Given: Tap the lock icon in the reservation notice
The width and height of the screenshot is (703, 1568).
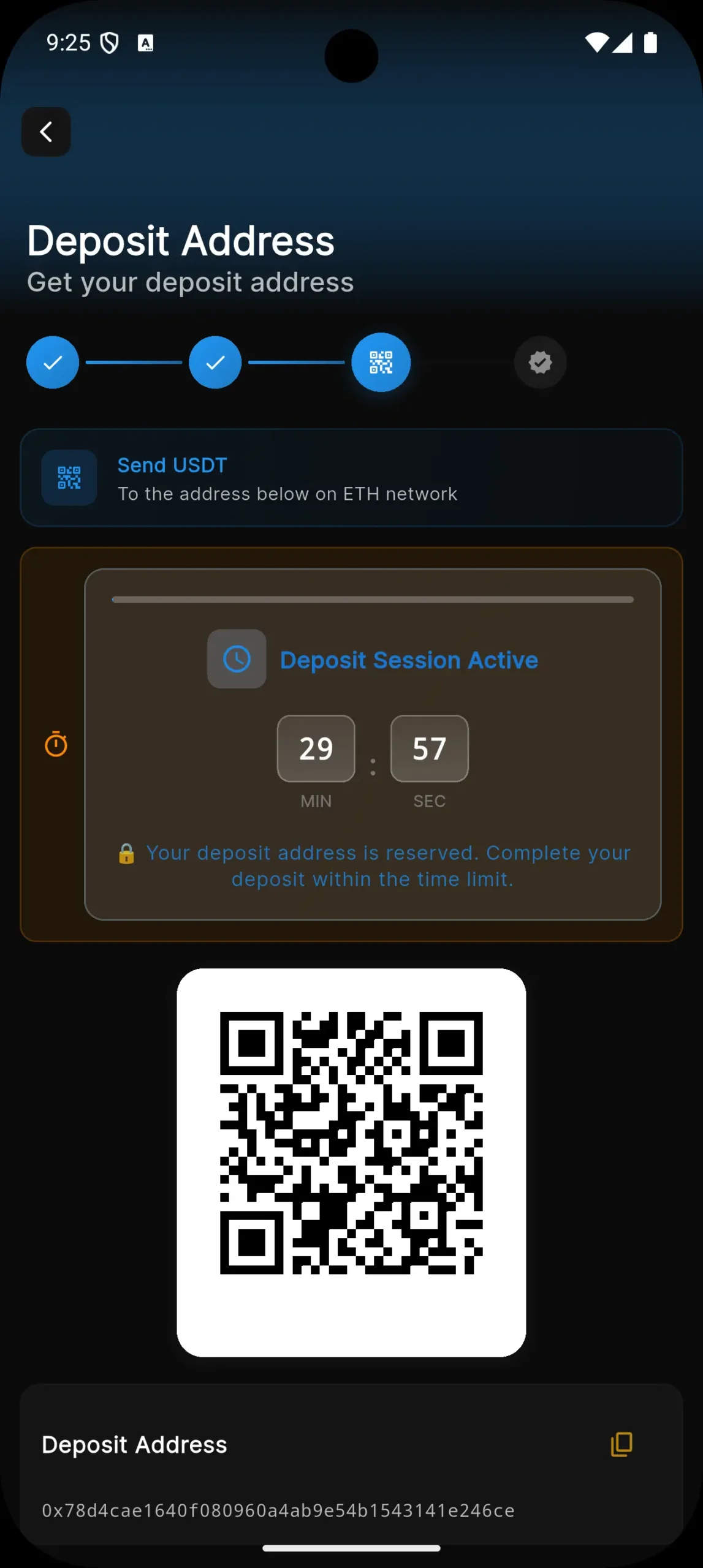Looking at the screenshot, I should click(126, 853).
